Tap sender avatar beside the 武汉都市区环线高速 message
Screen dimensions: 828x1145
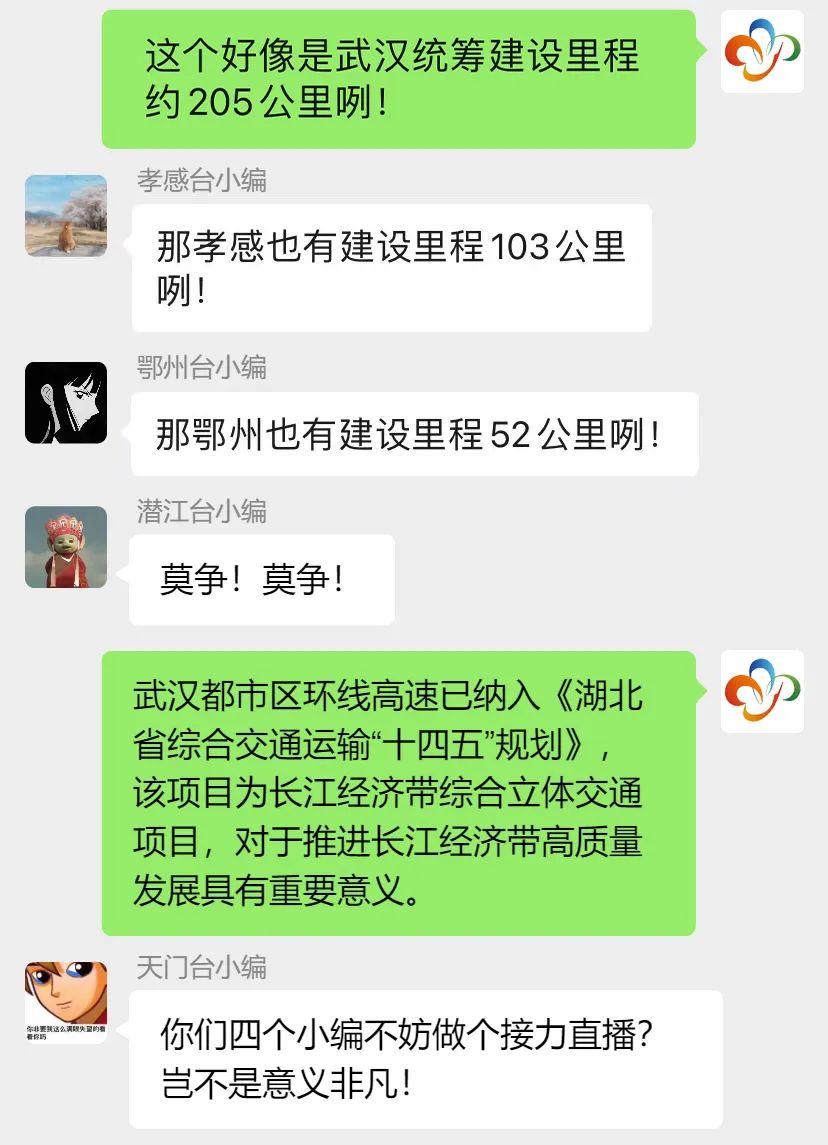762,691
